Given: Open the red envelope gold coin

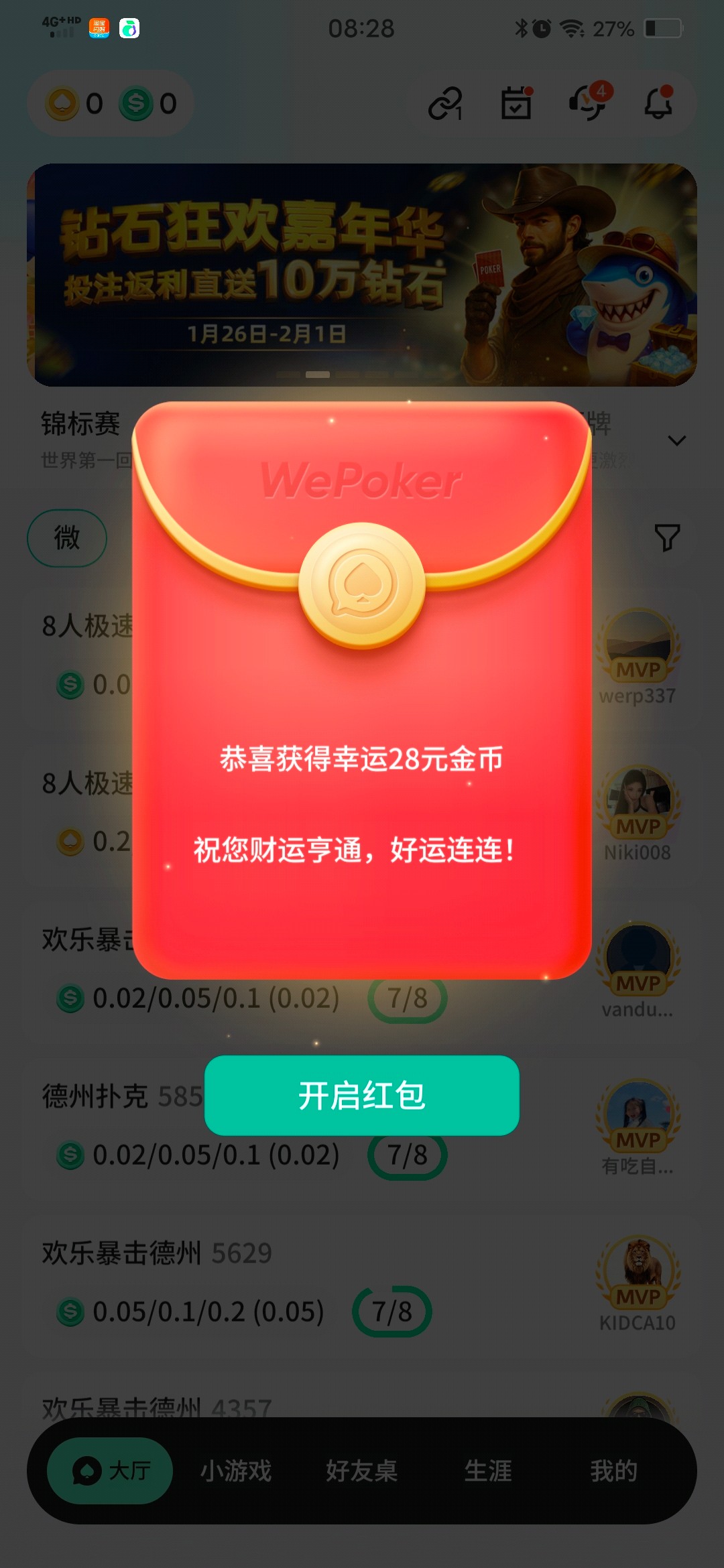Looking at the screenshot, I should click(x=361, y=585).
